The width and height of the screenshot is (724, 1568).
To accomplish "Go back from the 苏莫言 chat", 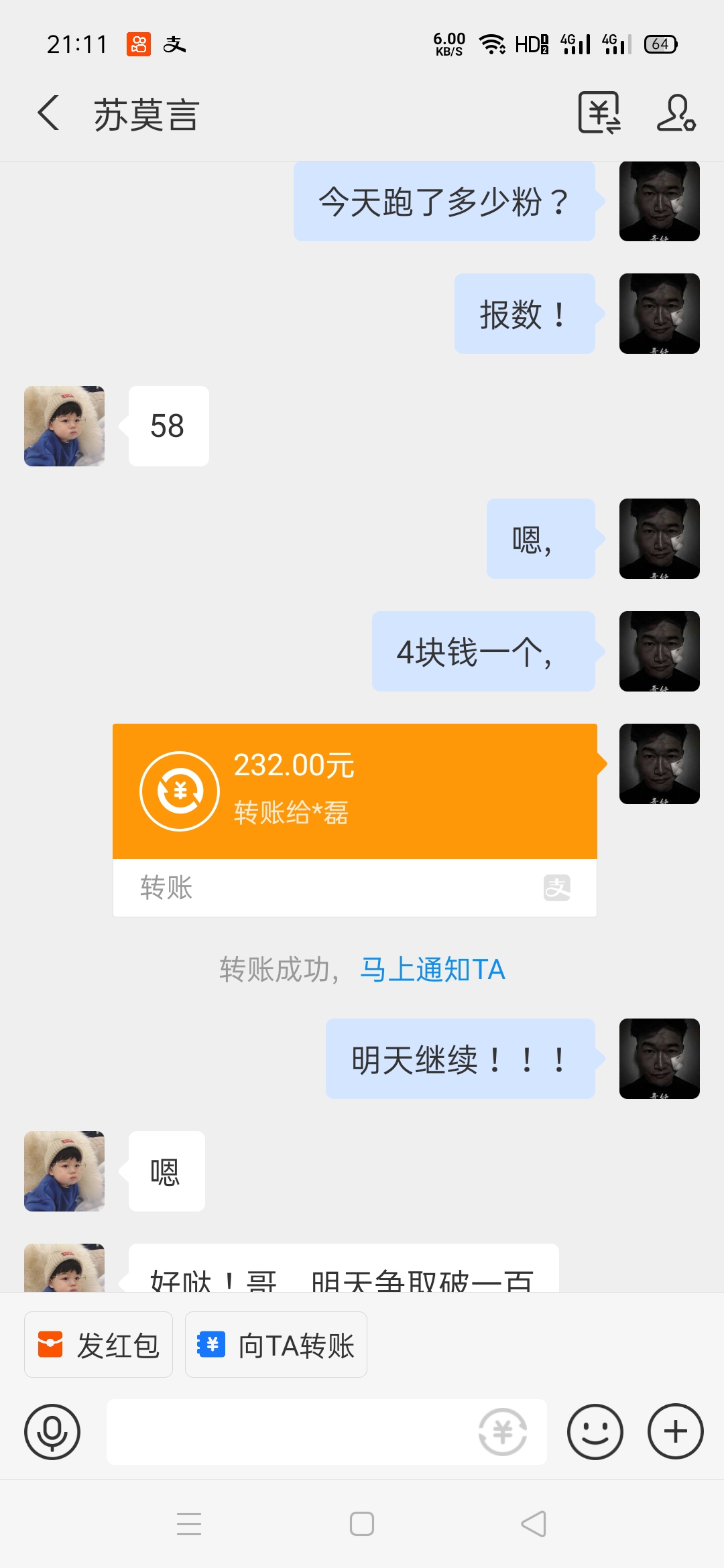I will click(x=48, y=113).
